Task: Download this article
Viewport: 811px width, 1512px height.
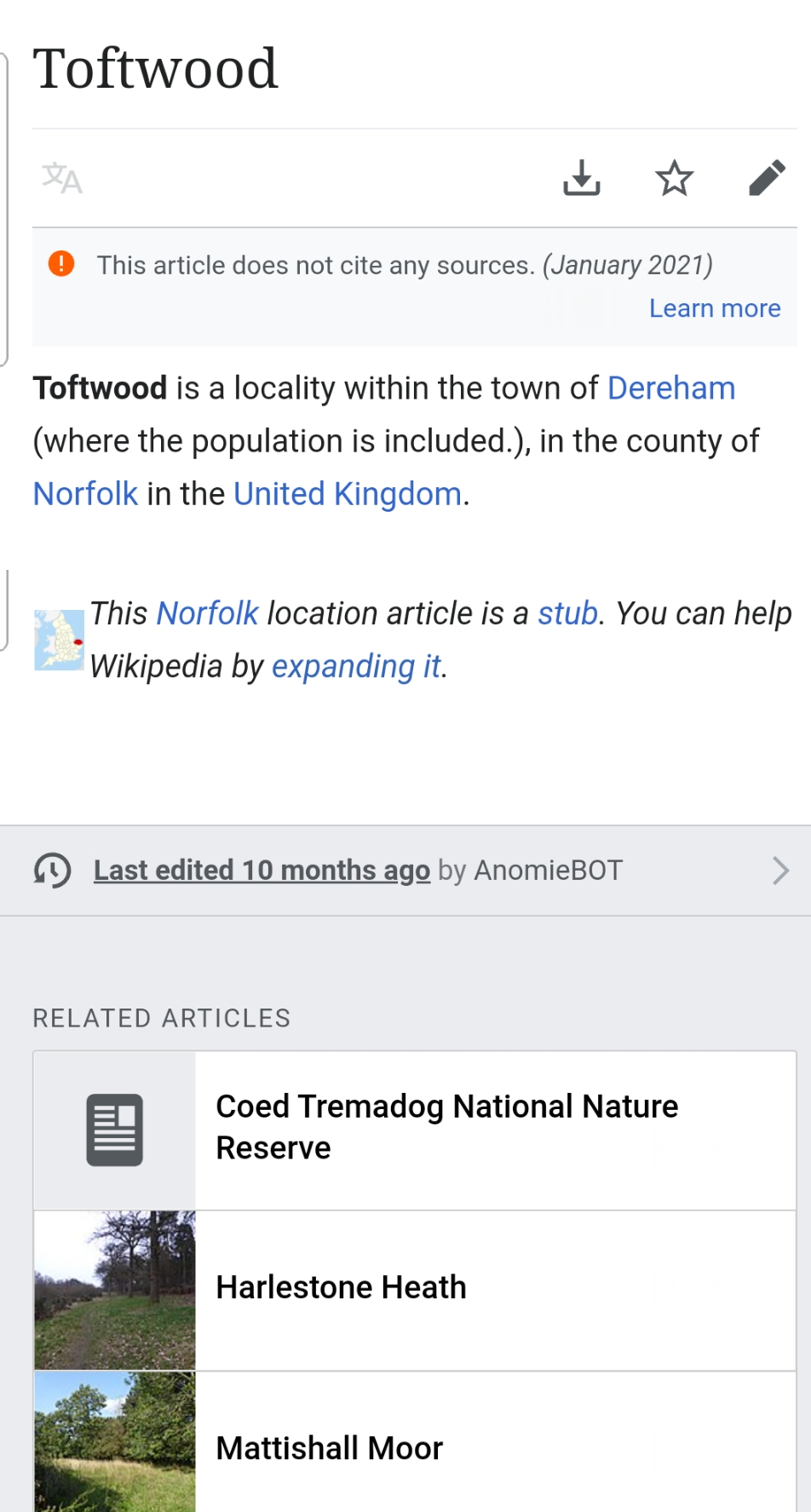Action: click(582, 178)
